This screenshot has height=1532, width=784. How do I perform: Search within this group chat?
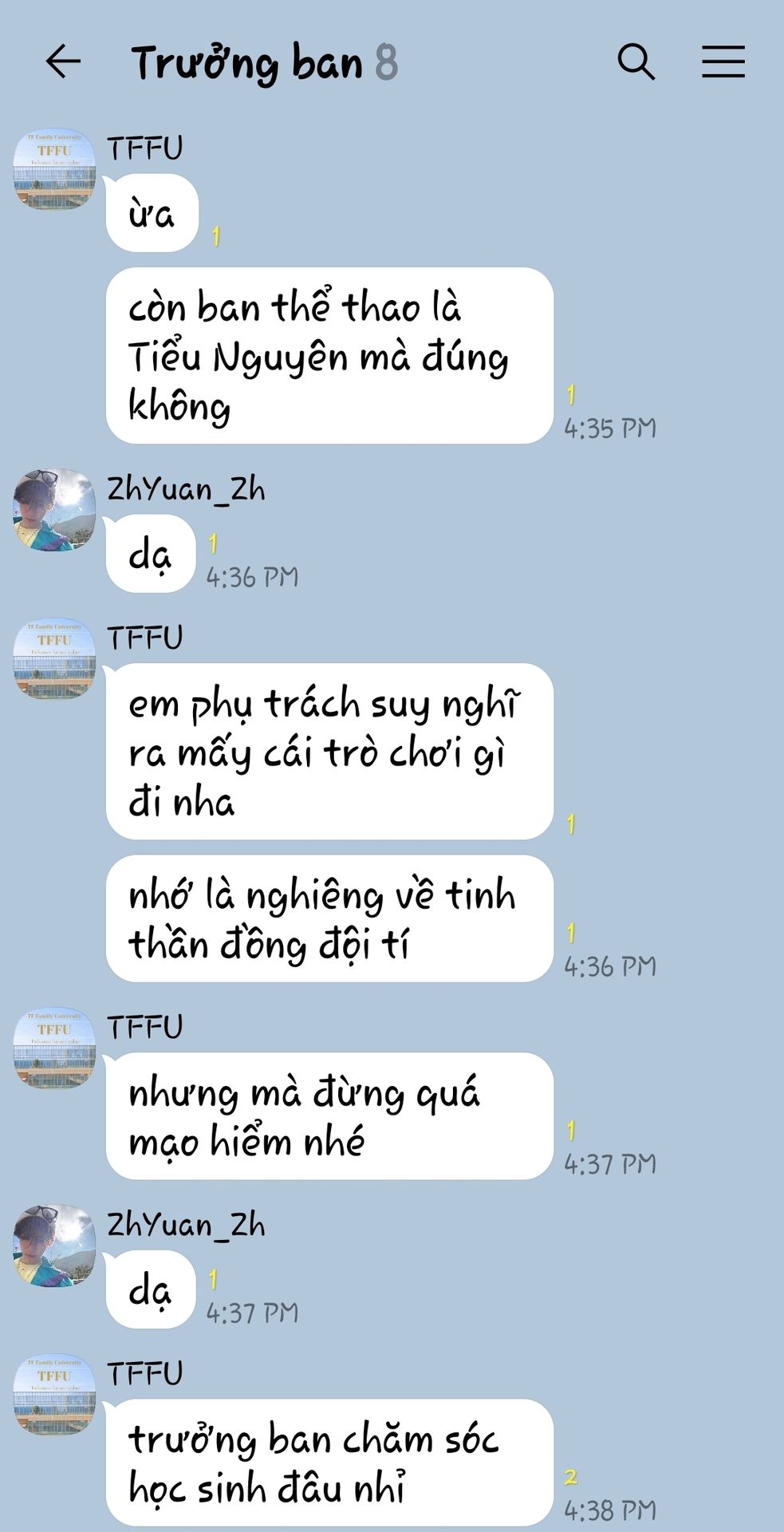[636, 61]
